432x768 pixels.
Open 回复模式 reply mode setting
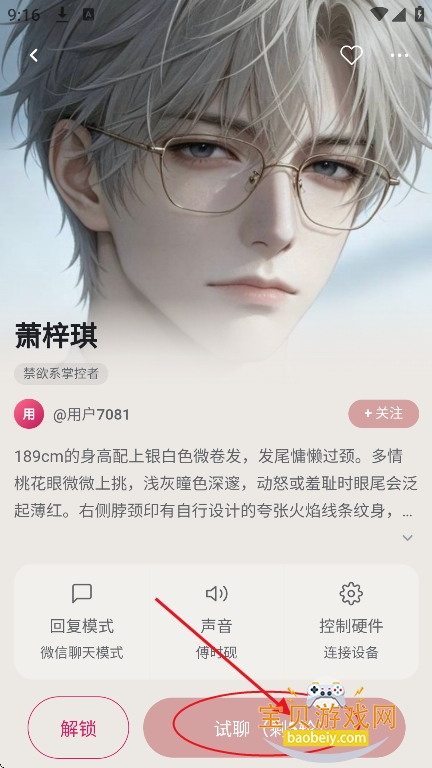click(82, 621)
